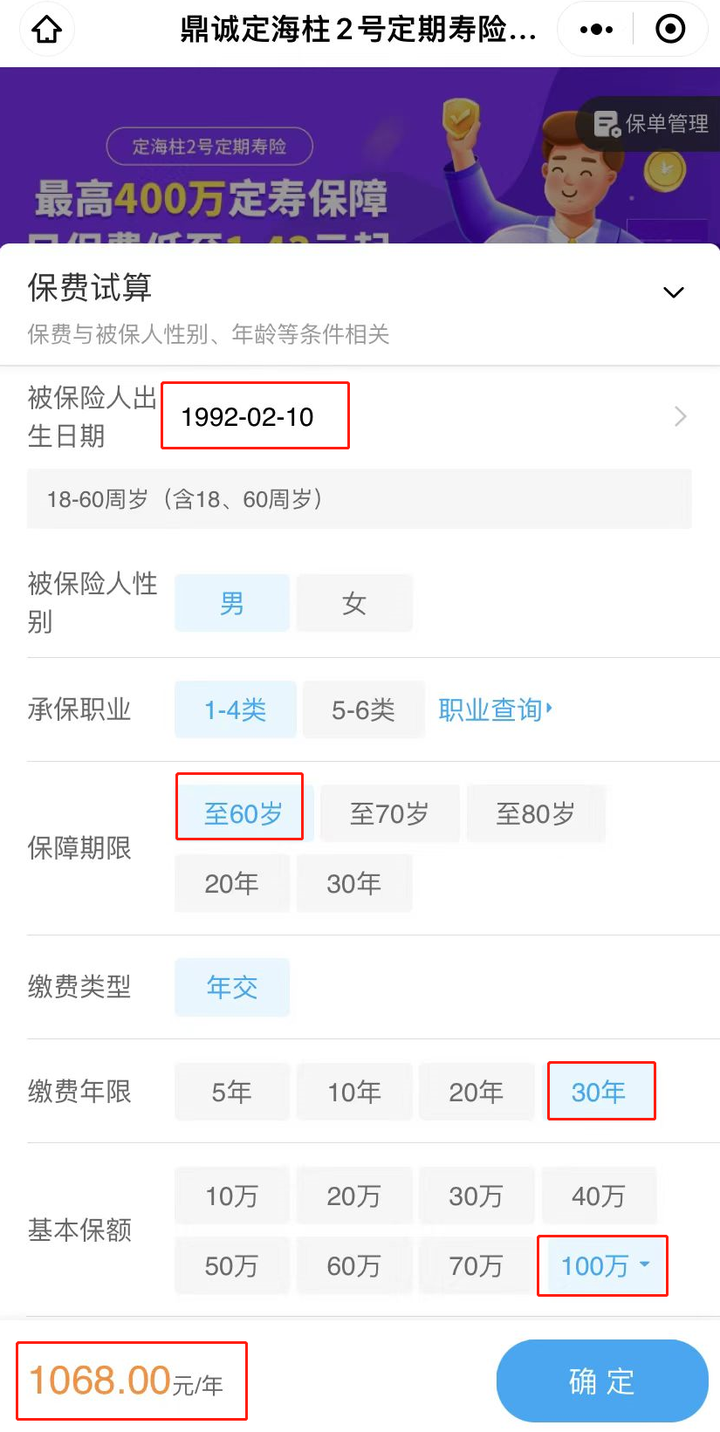Collapse the 保费试算 panel
This screenshot has width=720, height=1432.
[x=674, y=292]
